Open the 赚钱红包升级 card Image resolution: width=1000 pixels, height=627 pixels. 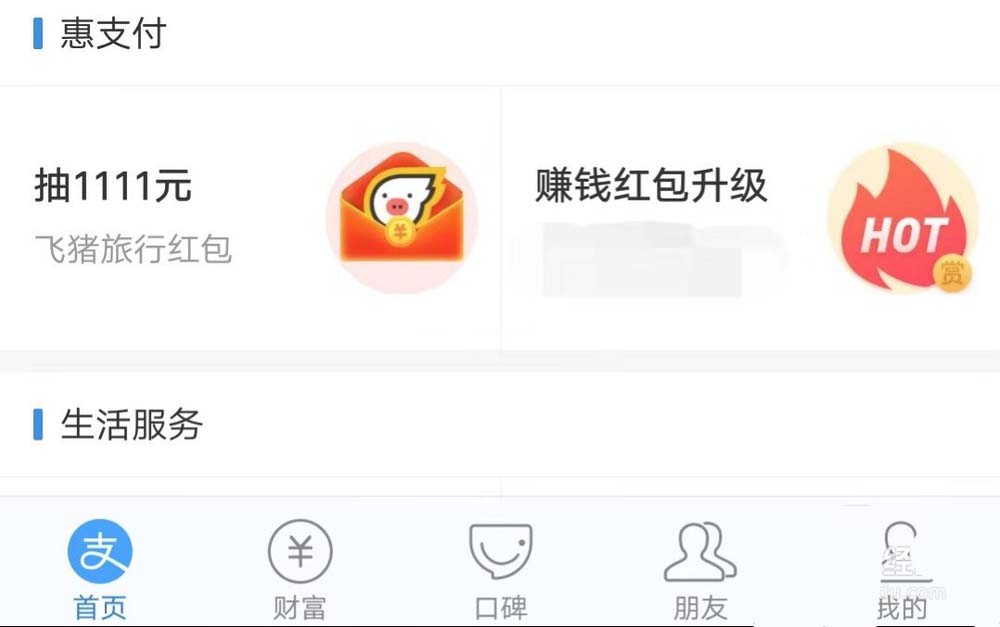(x=750, y=218)
